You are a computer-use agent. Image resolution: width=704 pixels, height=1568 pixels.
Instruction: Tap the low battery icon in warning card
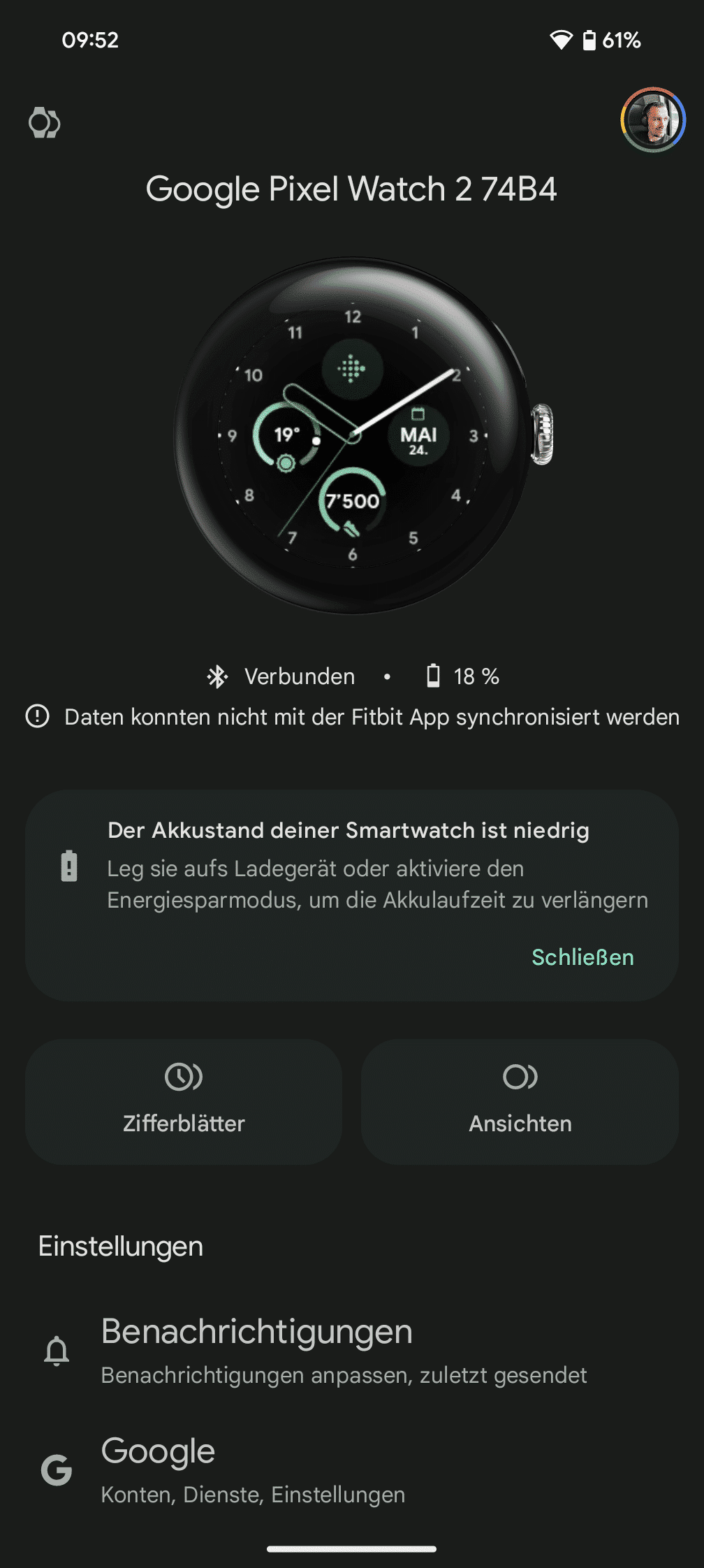pyautogui.click(x=68, y=869)
